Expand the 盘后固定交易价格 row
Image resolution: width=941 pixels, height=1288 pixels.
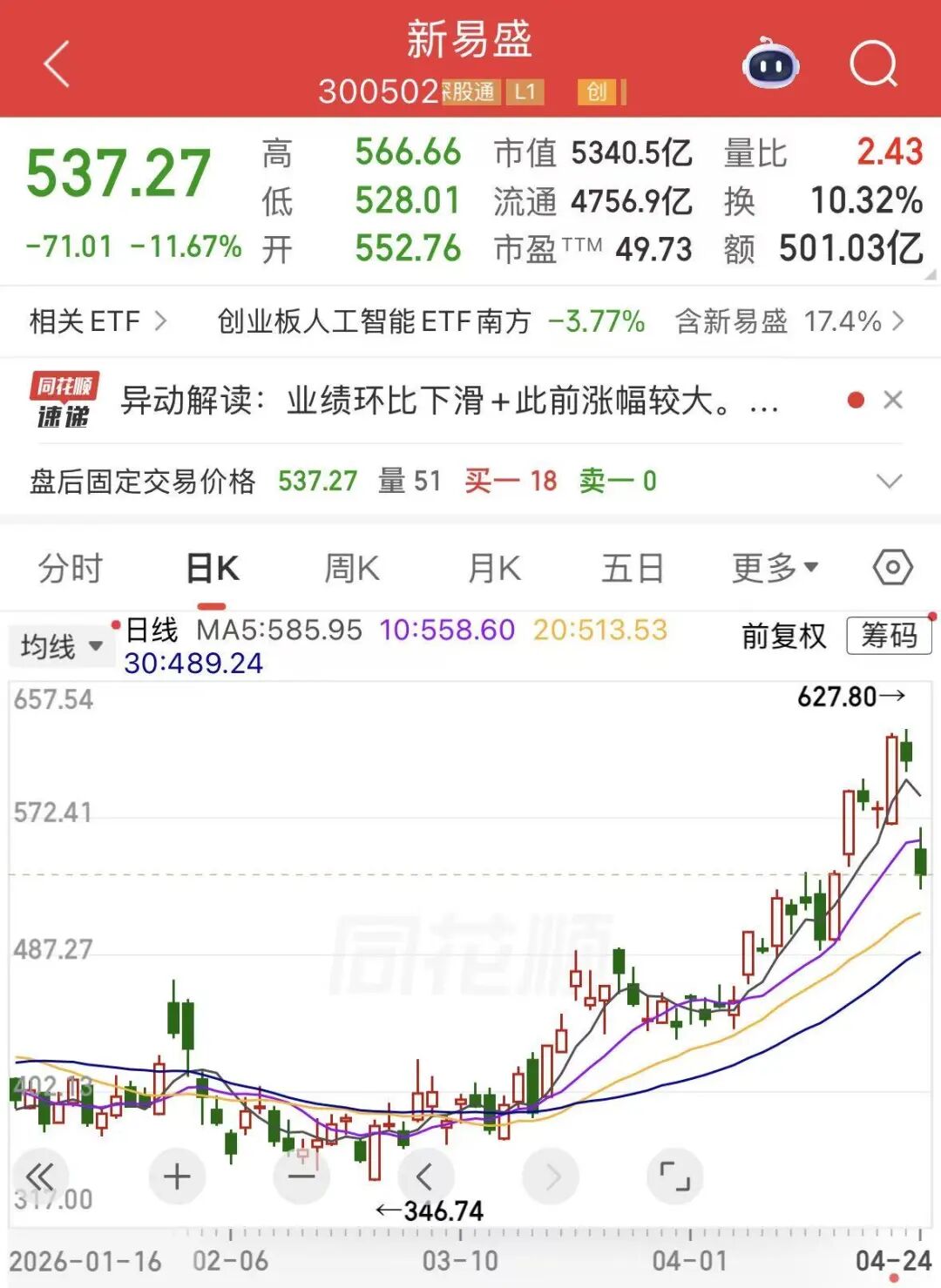[x=889, y=482]
